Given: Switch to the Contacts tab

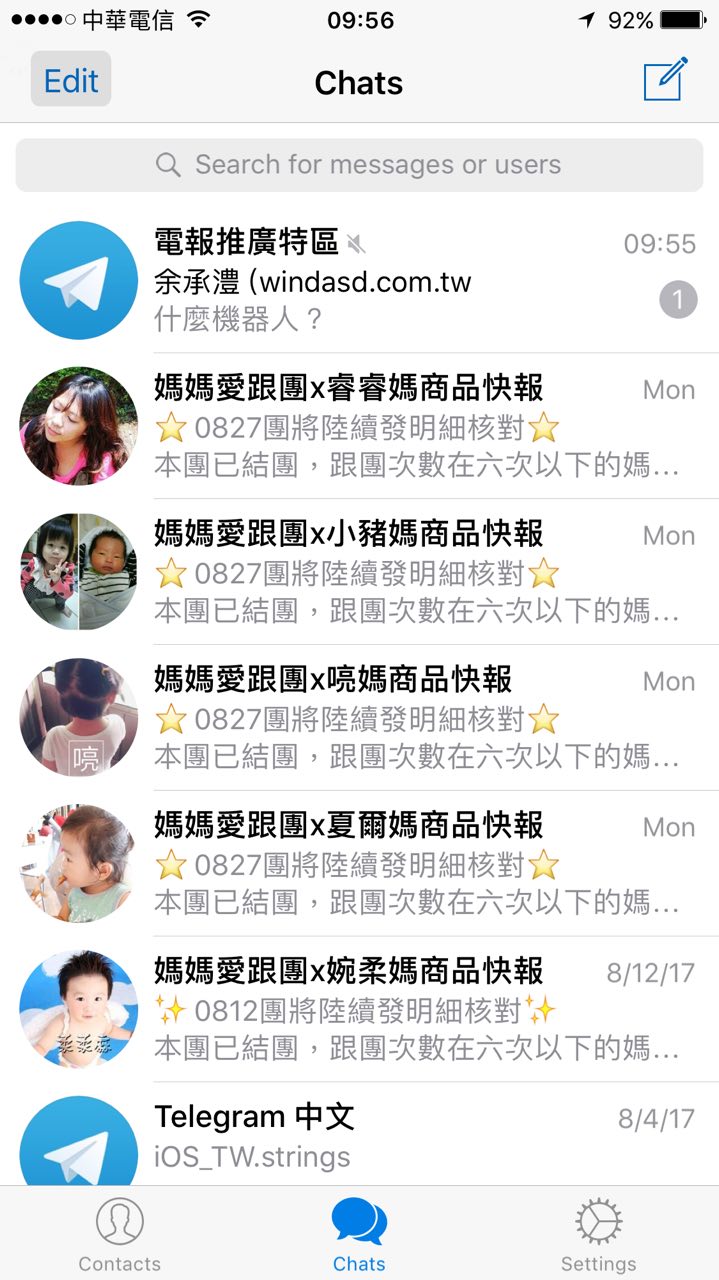Looking at the screenshot, I should (119, 1236).
